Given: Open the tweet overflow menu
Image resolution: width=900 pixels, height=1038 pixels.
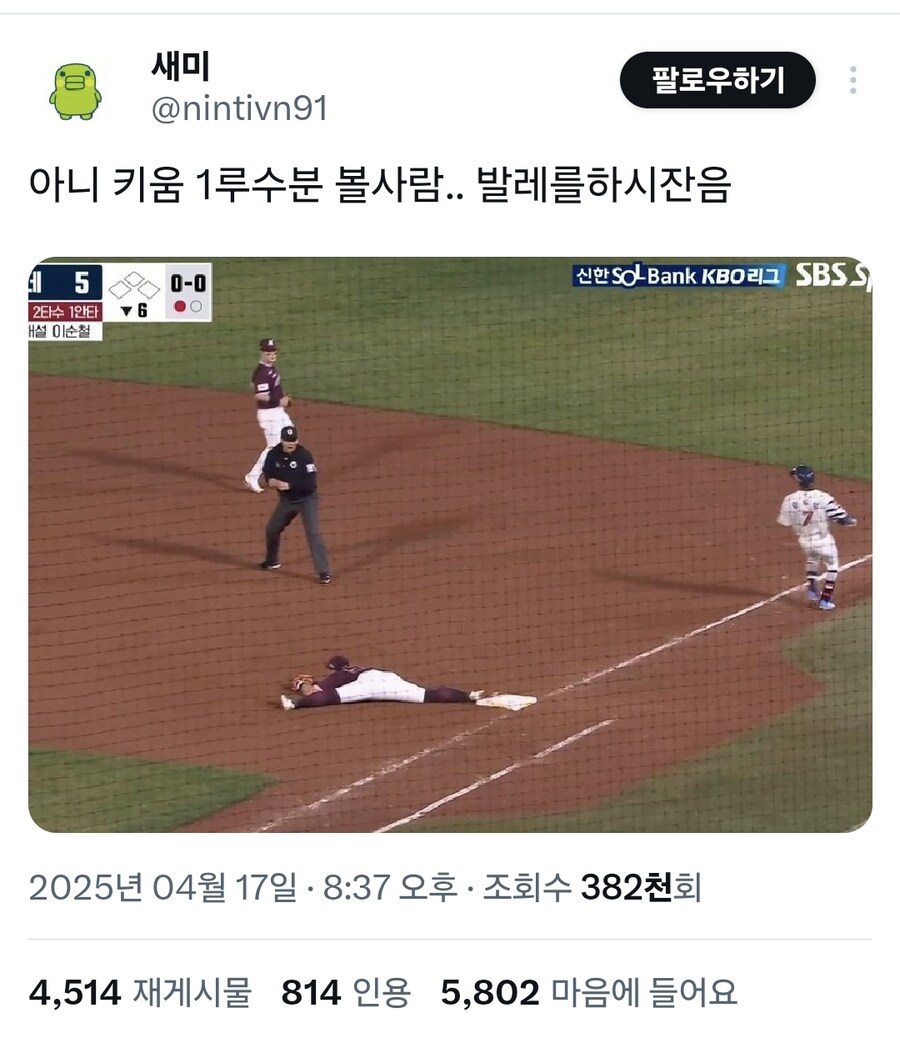Looking at the screenshot, I should coord(853,80).
